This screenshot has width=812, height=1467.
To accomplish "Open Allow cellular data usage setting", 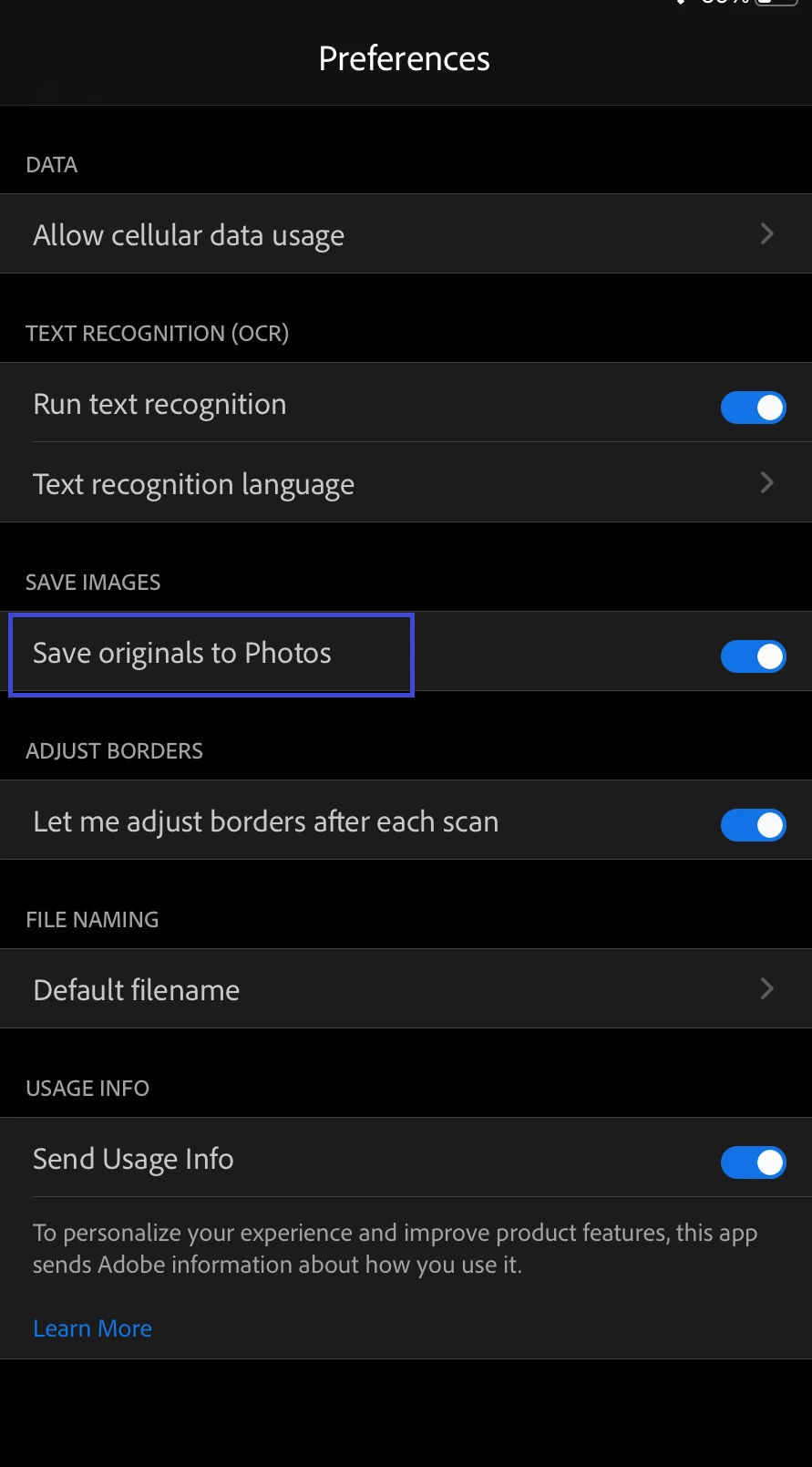I will (x=406, y=234).
